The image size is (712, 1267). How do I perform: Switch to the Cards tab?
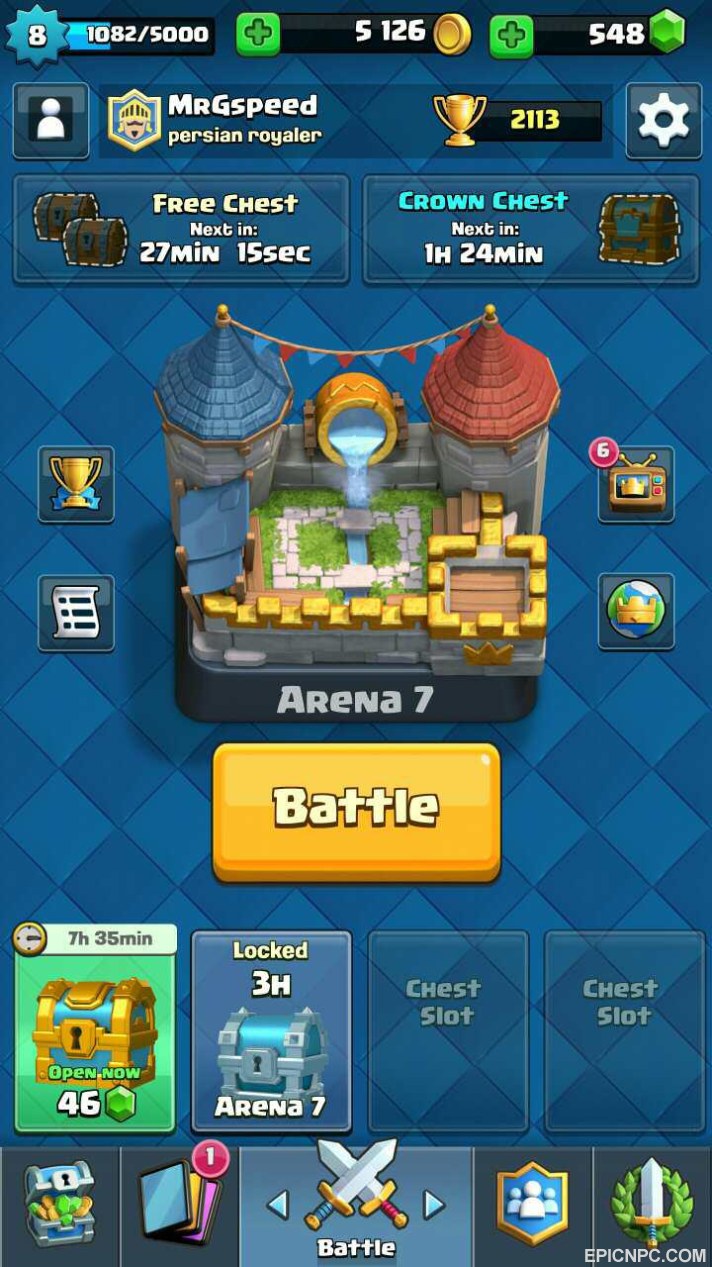tap(180, 1206)
